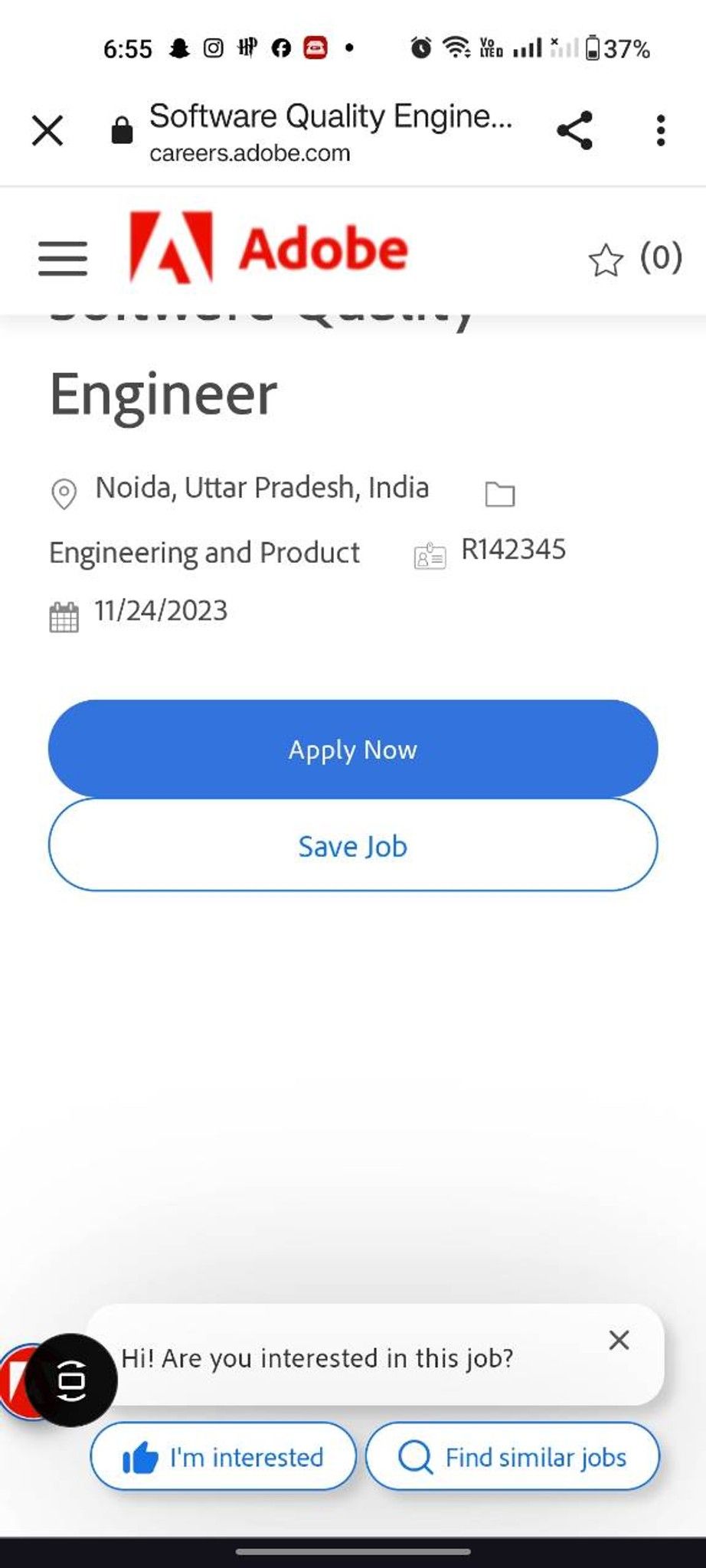Close the browser tab with X
The image size is (706, 1568).
coord(47,130)
